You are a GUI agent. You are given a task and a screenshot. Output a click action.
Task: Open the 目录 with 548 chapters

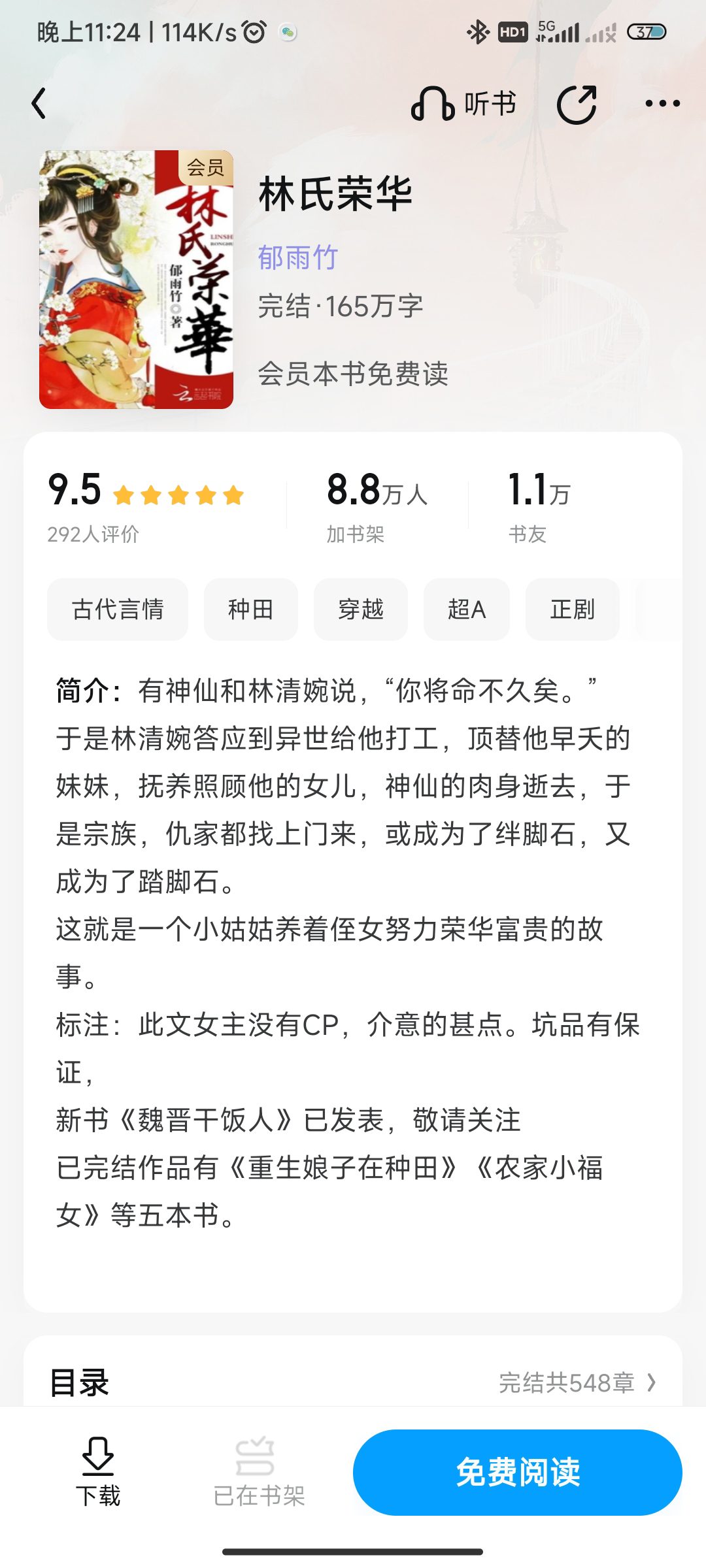[x=353, y=1382]
